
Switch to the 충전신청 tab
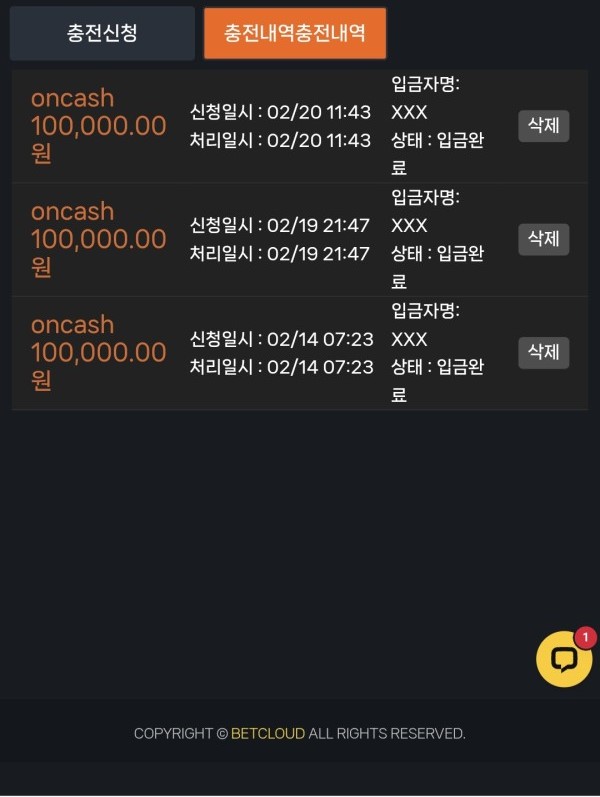102,33
